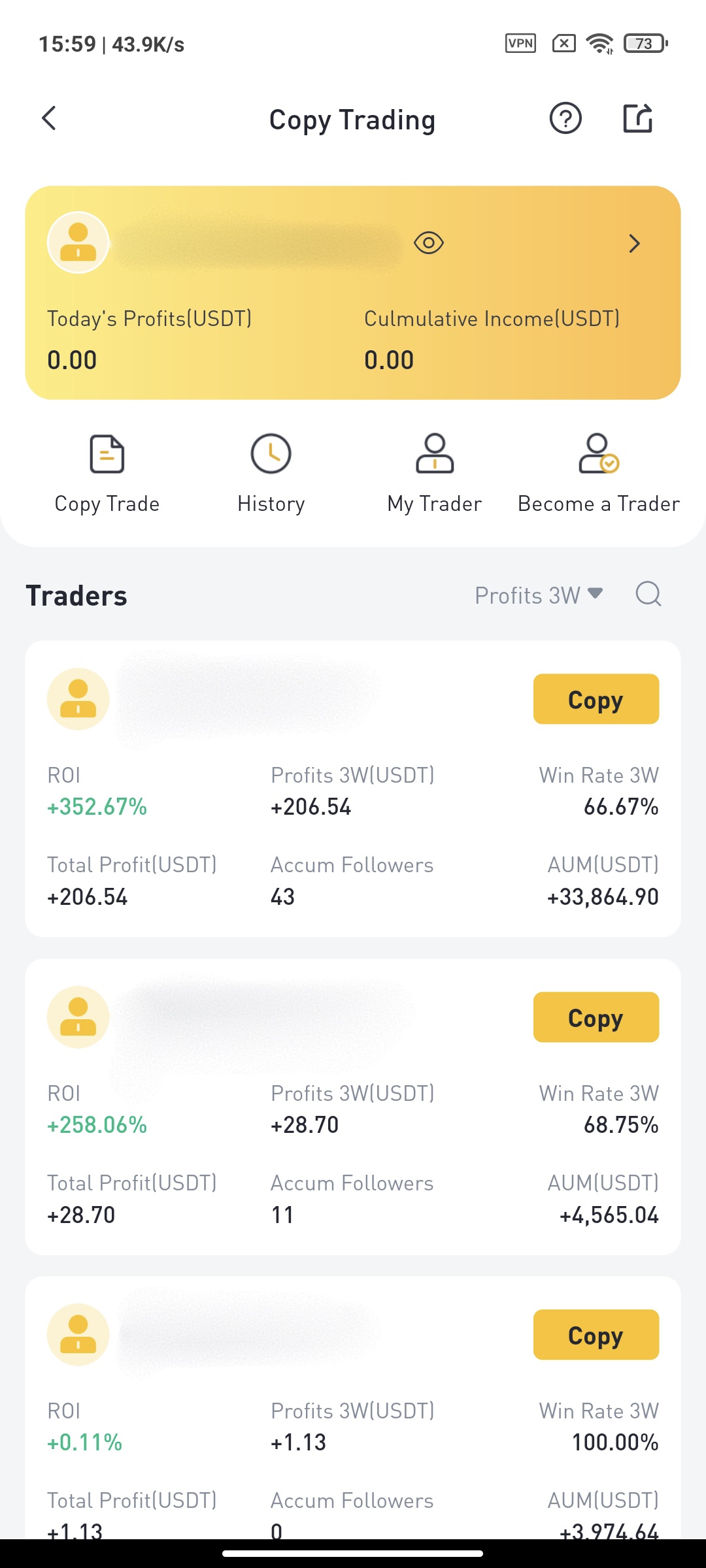Open trading History

coord(271,472)
